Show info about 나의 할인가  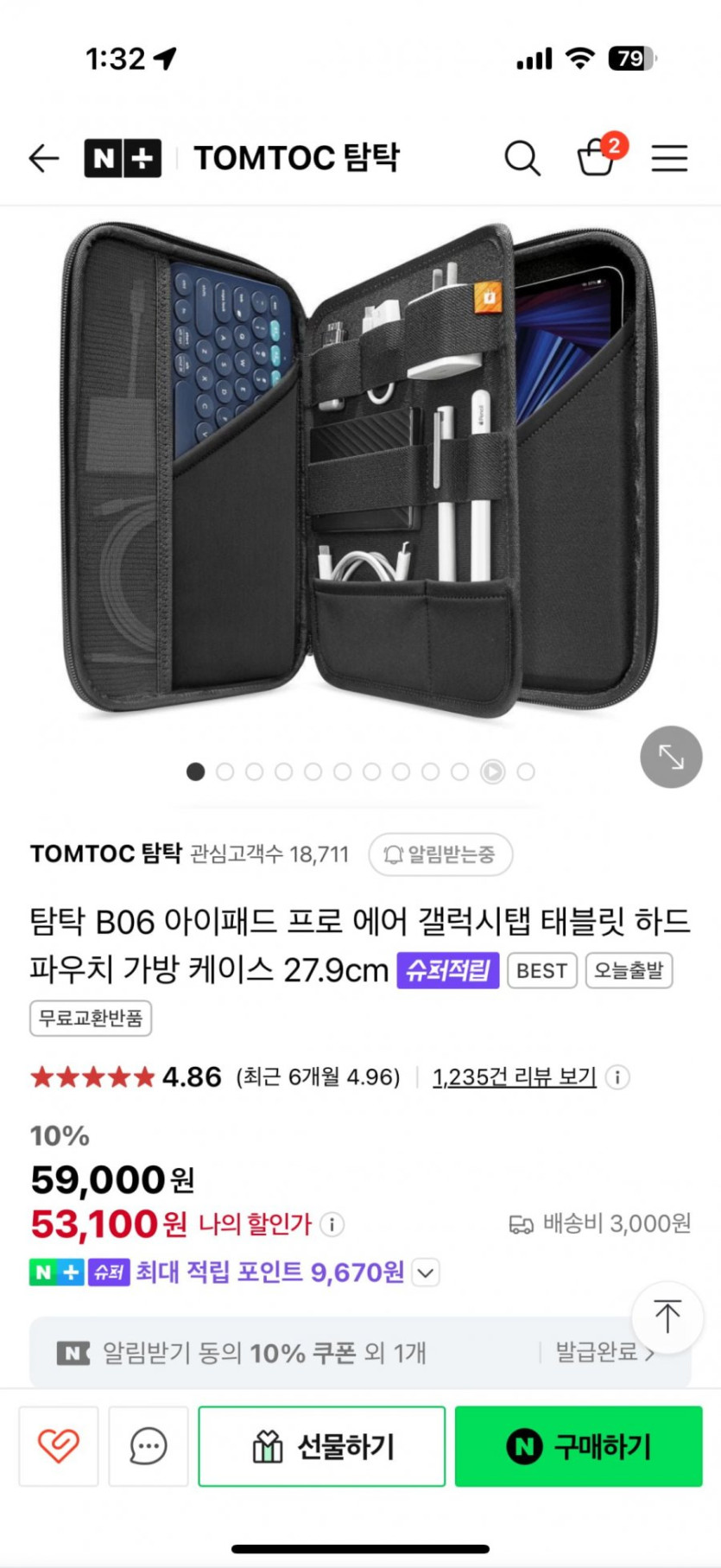(332, 1224)
